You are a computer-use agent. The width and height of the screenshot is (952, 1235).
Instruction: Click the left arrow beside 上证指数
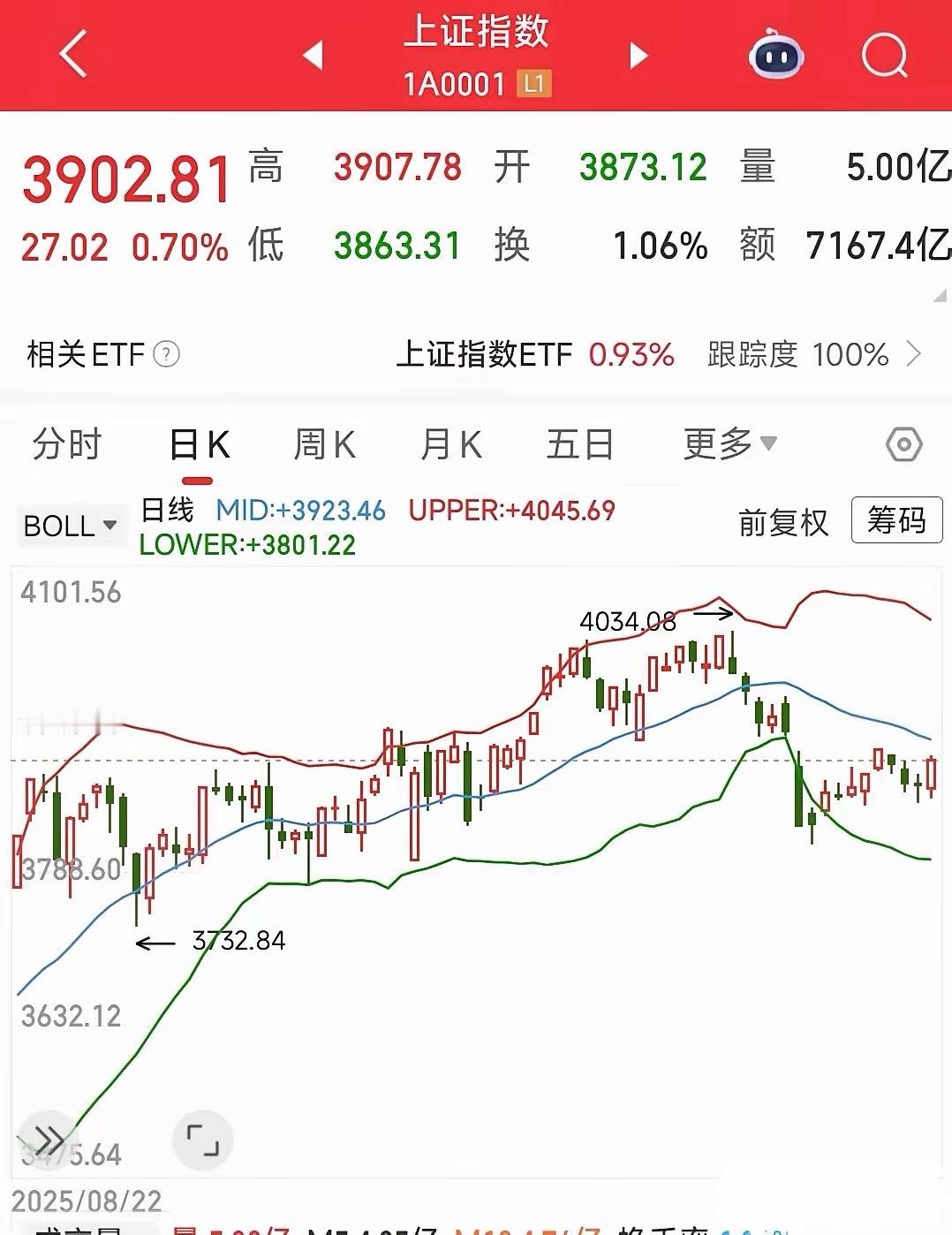(x=314, y=55)
